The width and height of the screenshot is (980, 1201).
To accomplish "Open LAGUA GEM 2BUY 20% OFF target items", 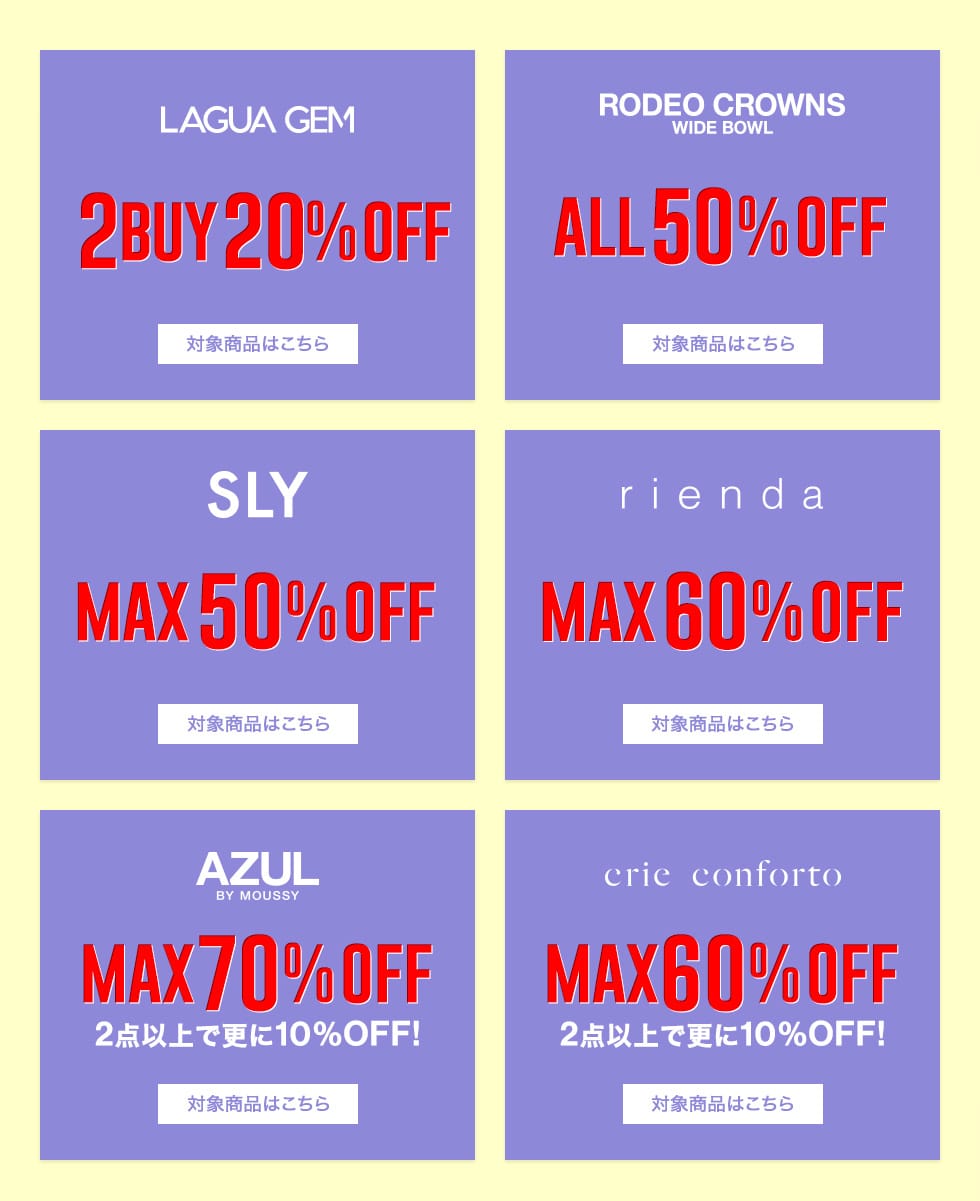I will [x=257, y=344].
